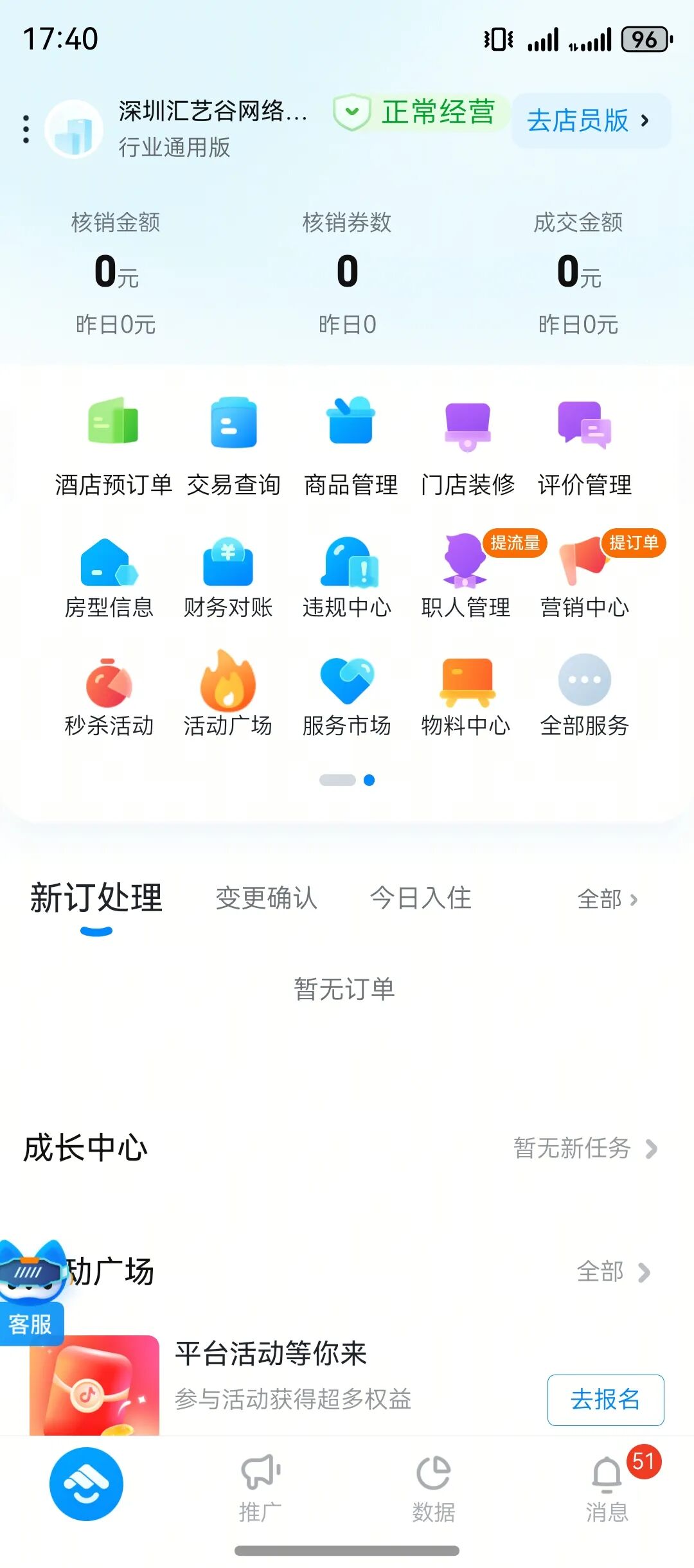Screen dimensions: 694x1568
Task: Open 财务对账 finance reconciliation
Action: [228, 576]
